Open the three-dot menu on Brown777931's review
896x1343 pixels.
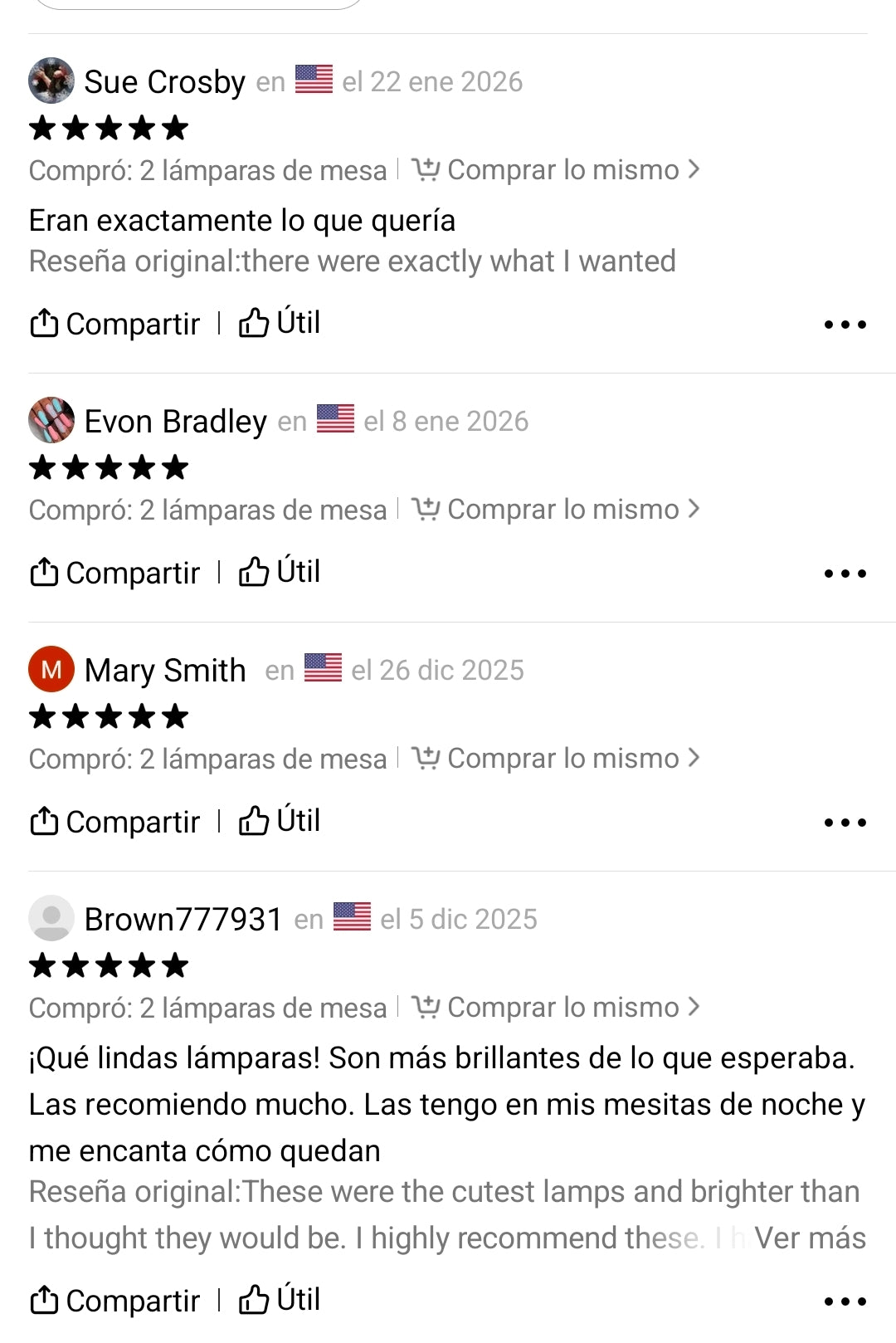[x=845, y=1300]
